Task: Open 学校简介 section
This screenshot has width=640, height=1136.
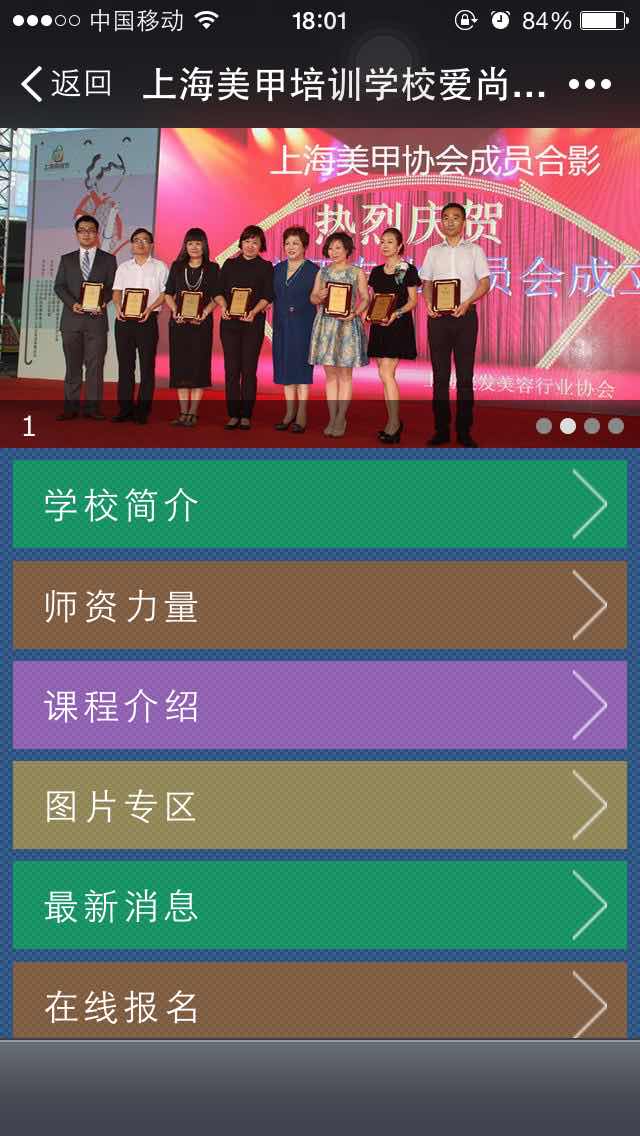Action: point(320,504)
